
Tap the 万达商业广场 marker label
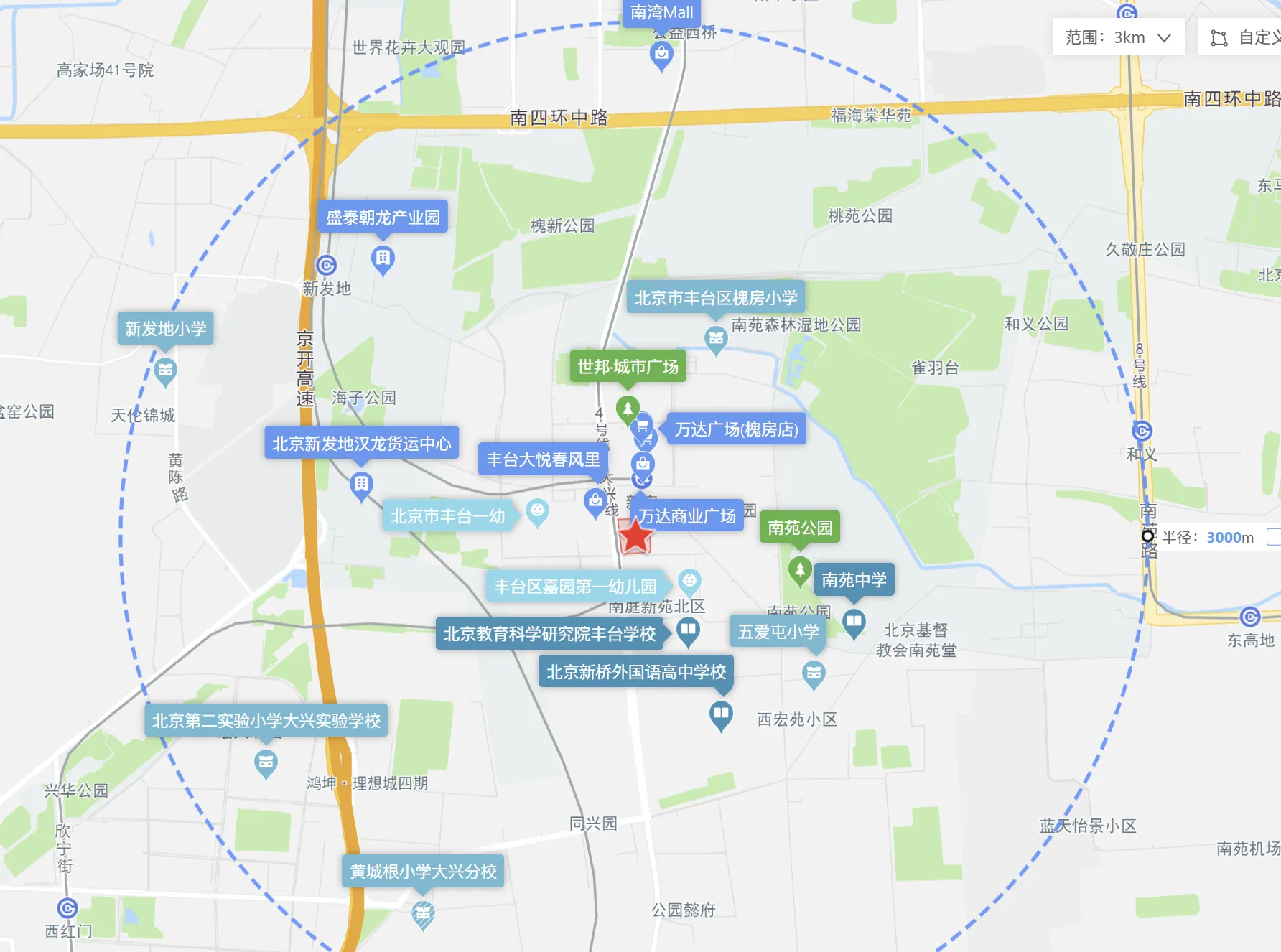pyautogui.click(x=687, y=516)
